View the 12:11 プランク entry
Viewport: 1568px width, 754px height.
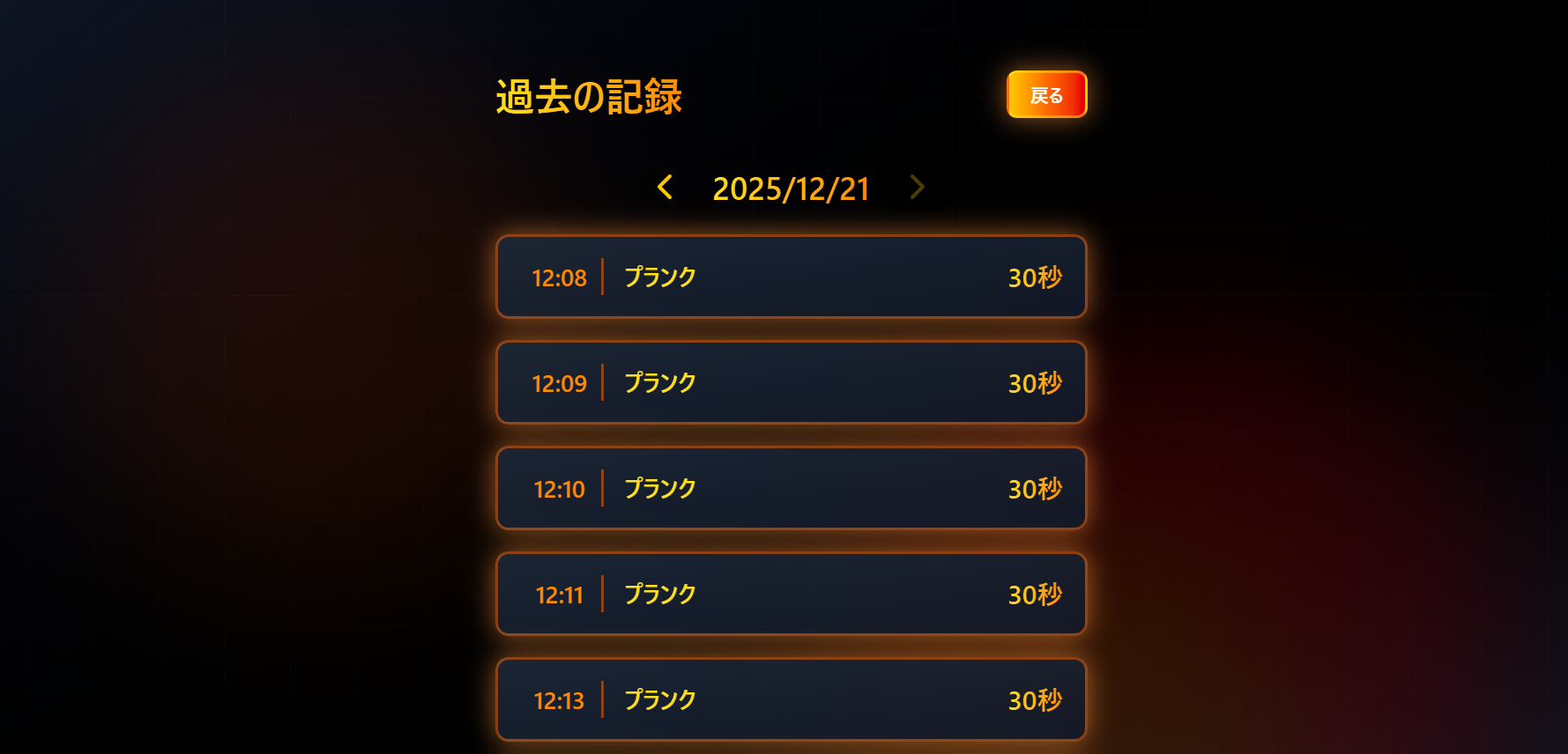point(791,594)
